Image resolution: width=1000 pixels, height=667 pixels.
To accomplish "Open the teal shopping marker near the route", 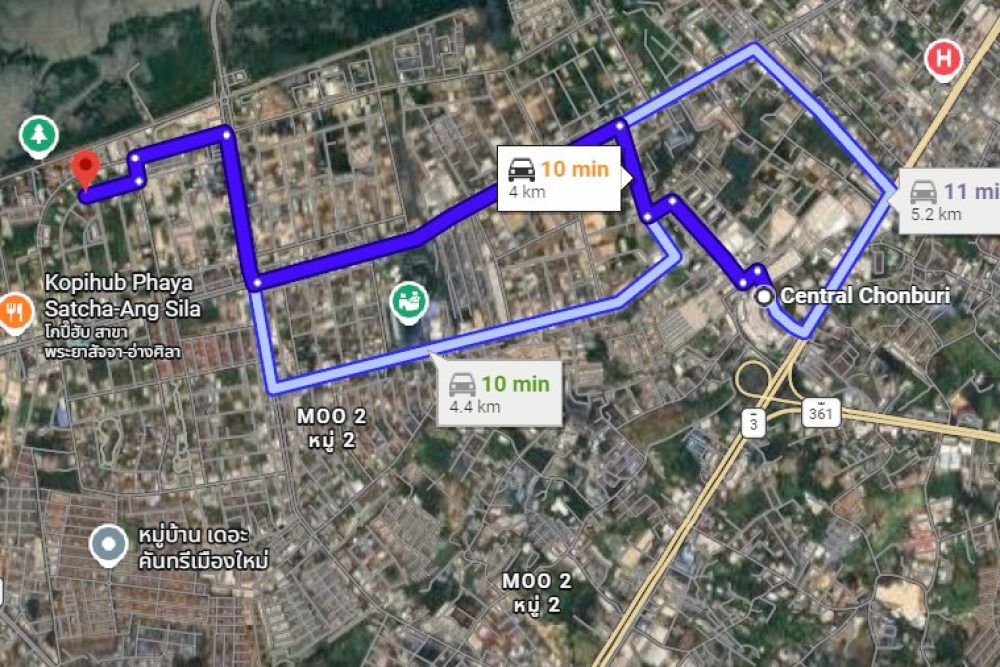I will coord(409,300).
